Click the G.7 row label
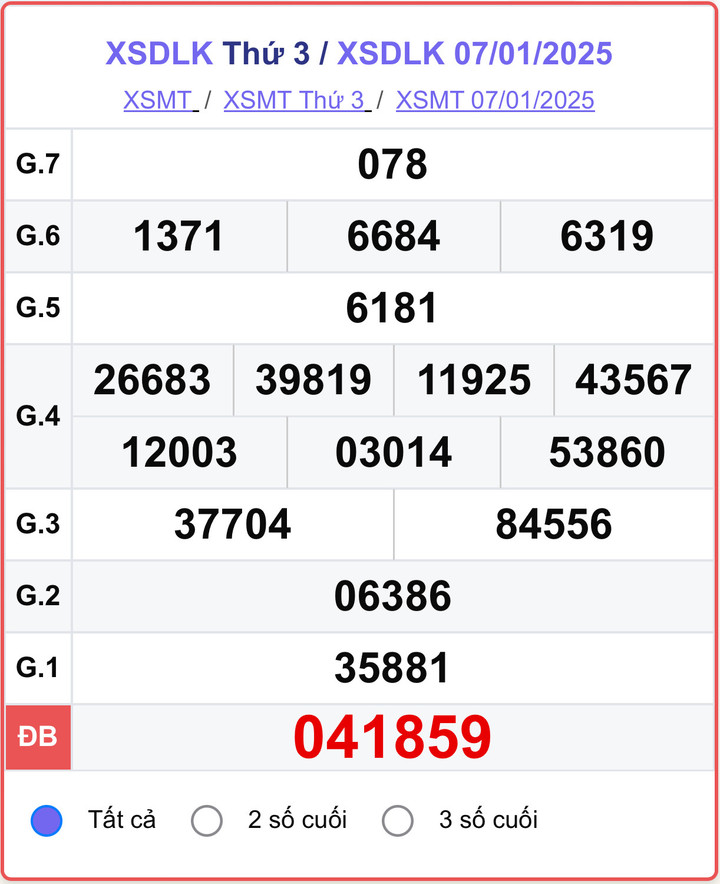This screenshot has height=884, width=720. click(37, 165)
